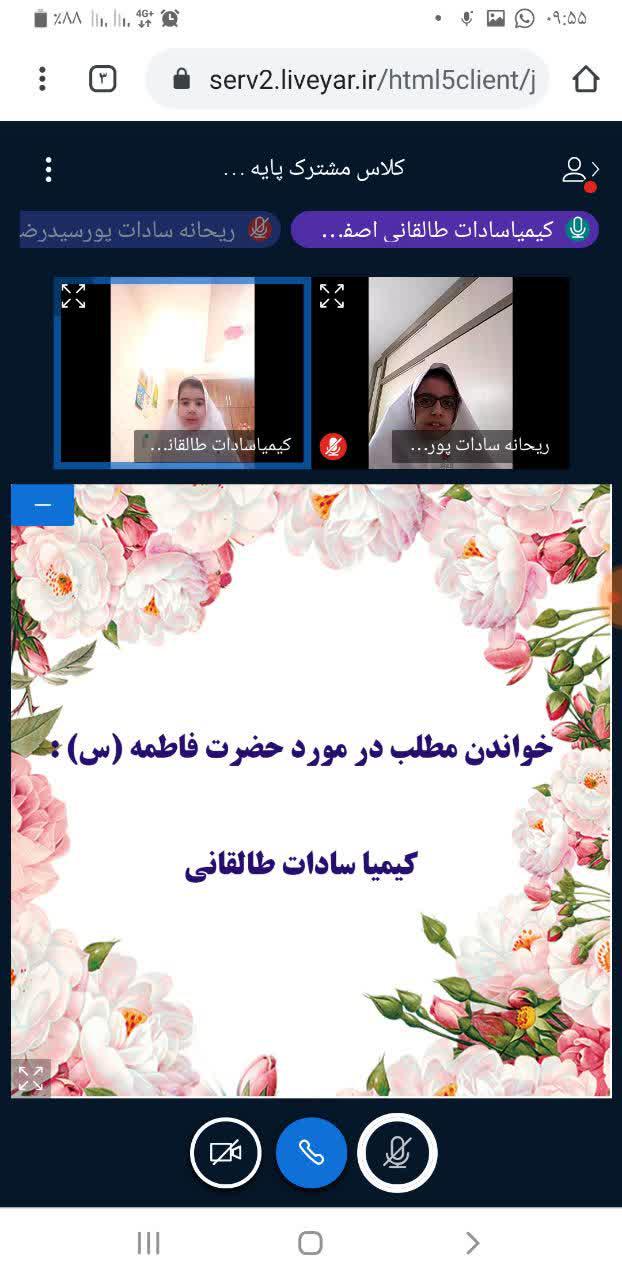Image resolution: width=622 pixels, height=1280 pixels.
Task: Expand ریحانه سادات's webcam to fullscreen
Action: [x=332, y=296]
